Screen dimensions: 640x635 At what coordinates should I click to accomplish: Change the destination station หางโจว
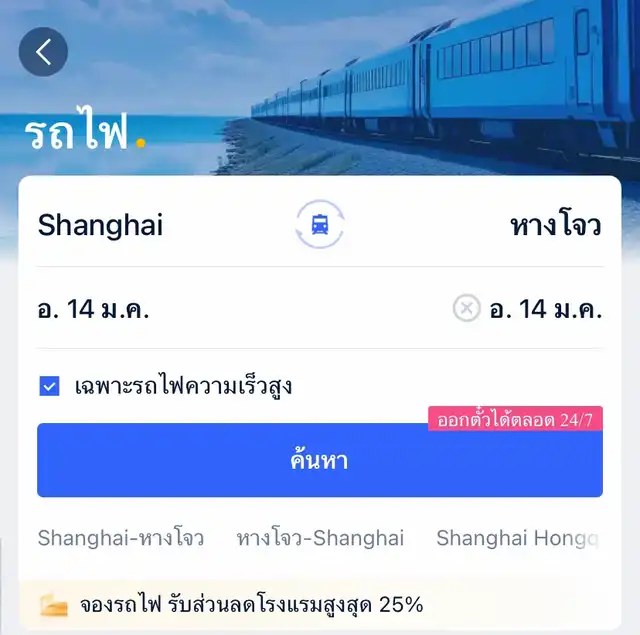(x=555, y=225)
